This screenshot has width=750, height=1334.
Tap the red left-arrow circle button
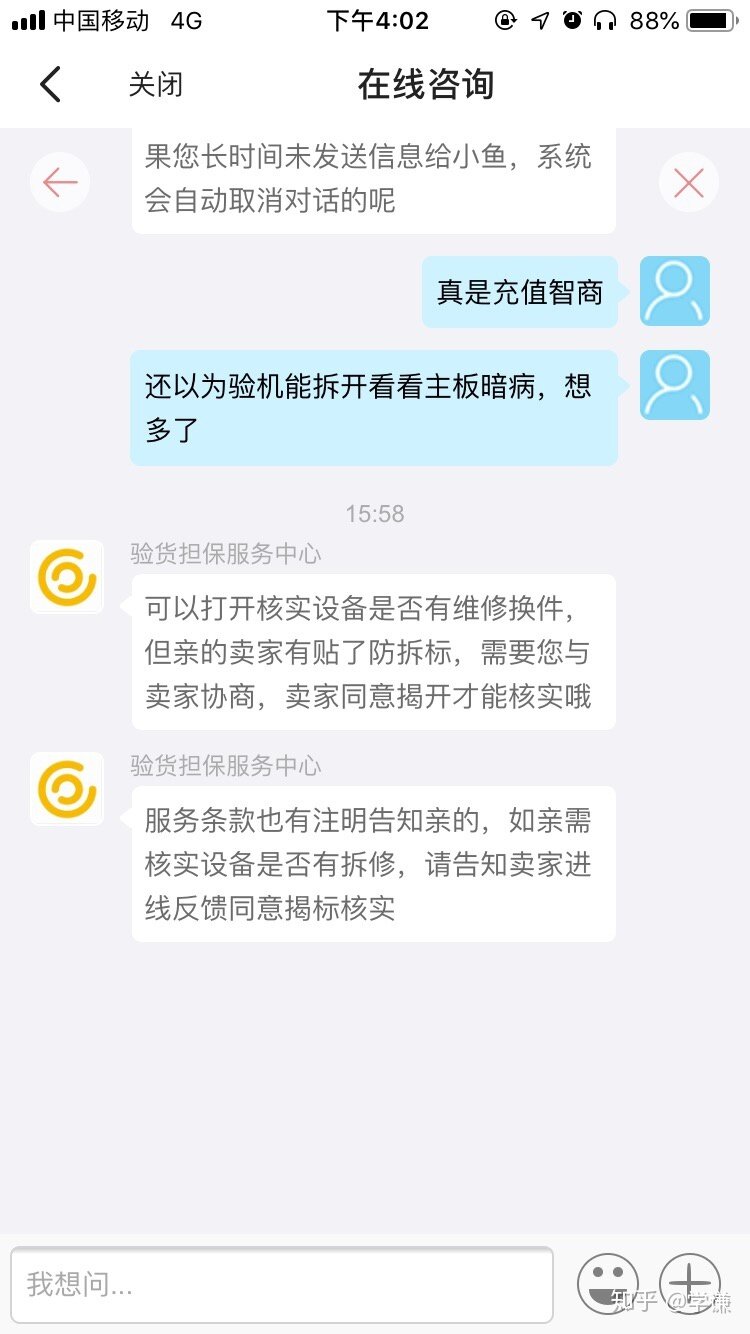[60, 182]
